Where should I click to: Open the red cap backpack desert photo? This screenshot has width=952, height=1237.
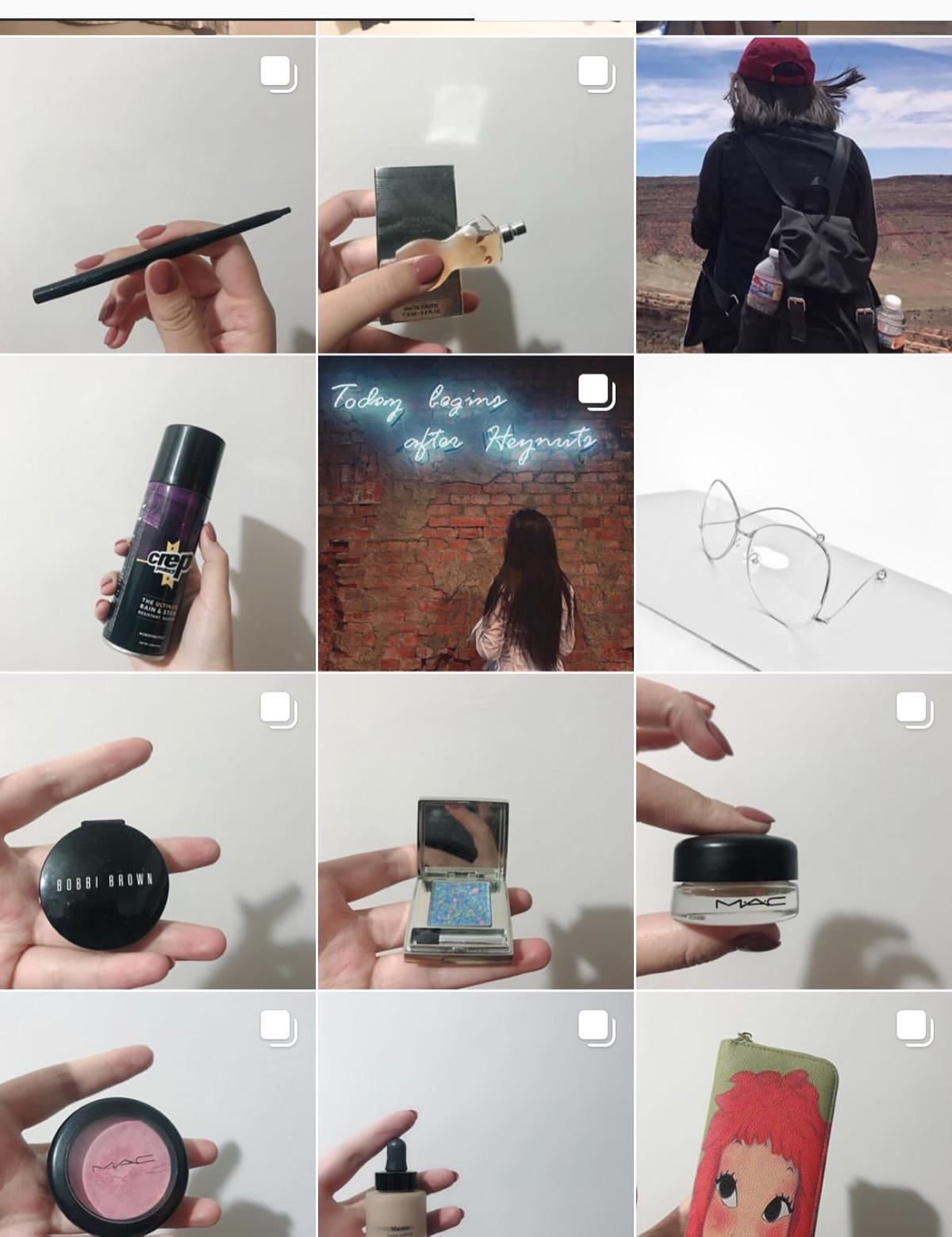tap(793, 194)
